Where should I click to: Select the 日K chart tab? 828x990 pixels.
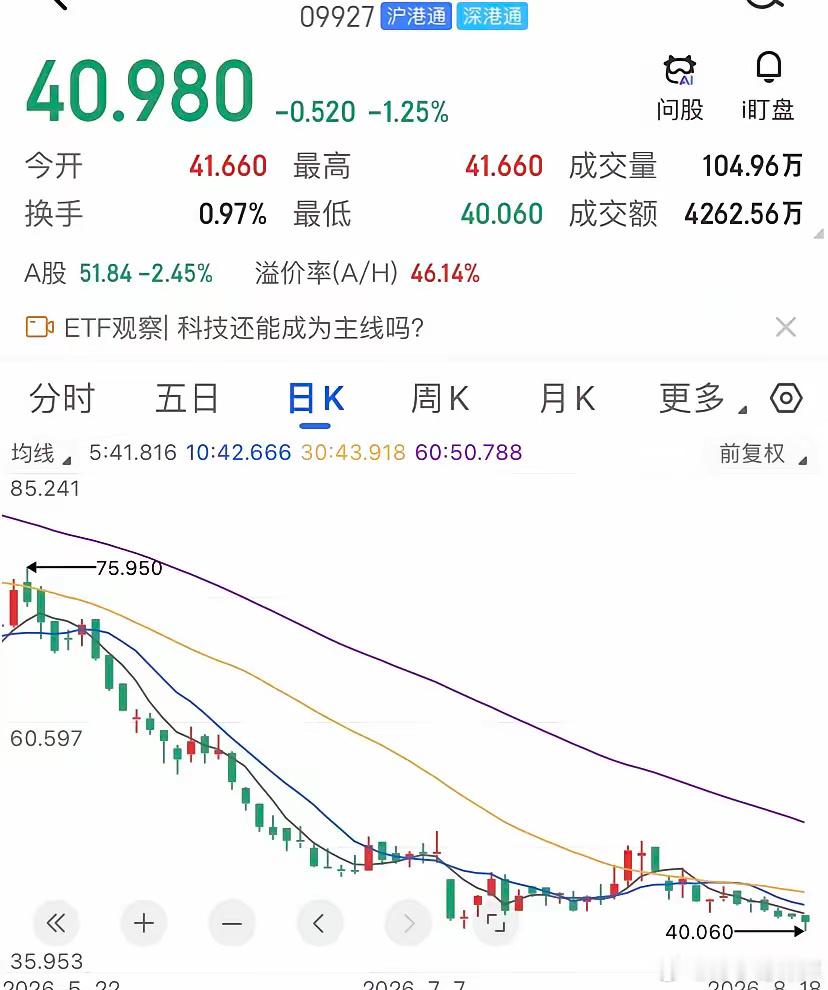[315, 398]
